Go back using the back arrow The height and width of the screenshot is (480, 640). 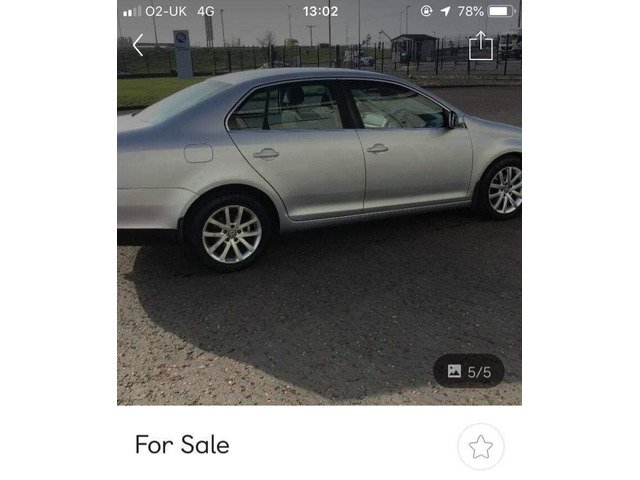[139, 45]
